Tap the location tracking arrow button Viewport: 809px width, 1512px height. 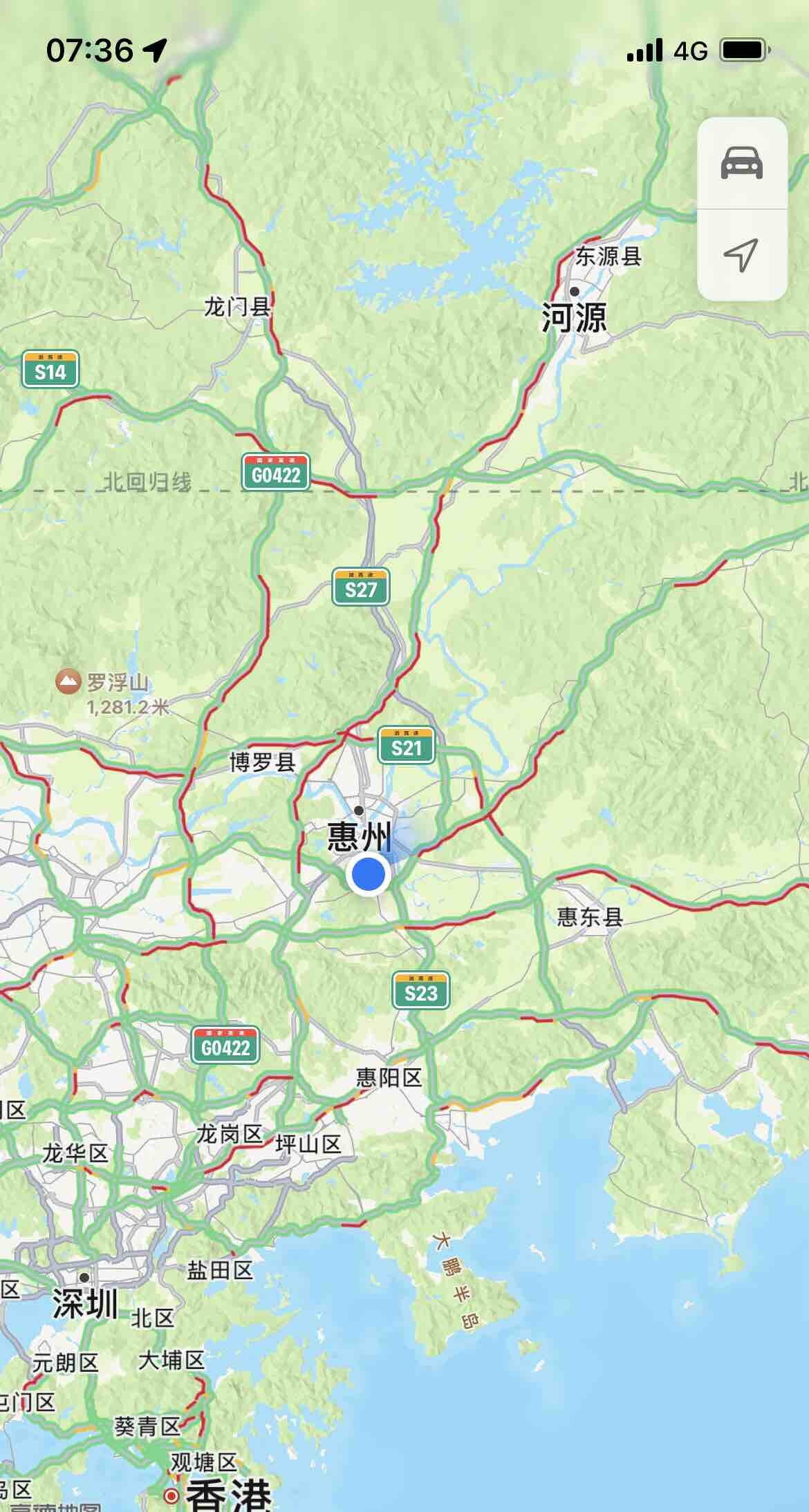point(742,255)
